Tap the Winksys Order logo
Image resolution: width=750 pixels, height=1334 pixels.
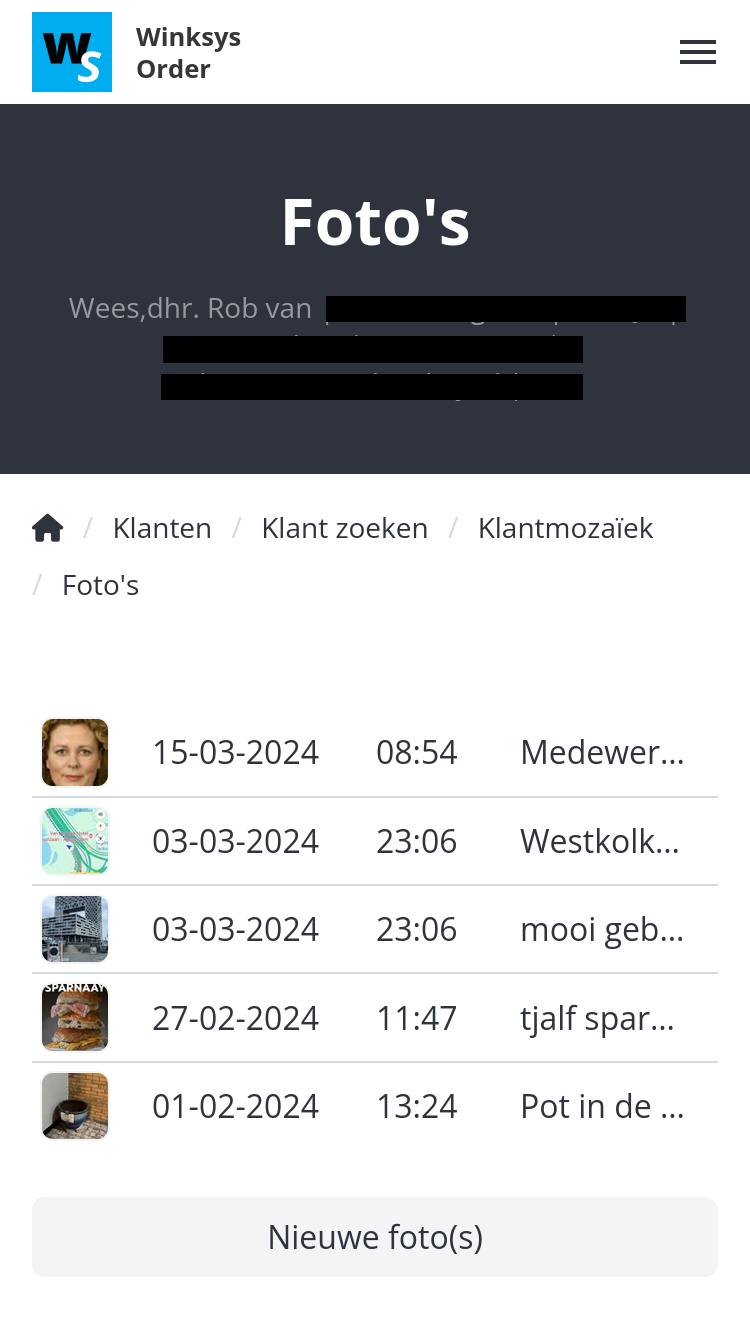(x=72, y=52)
